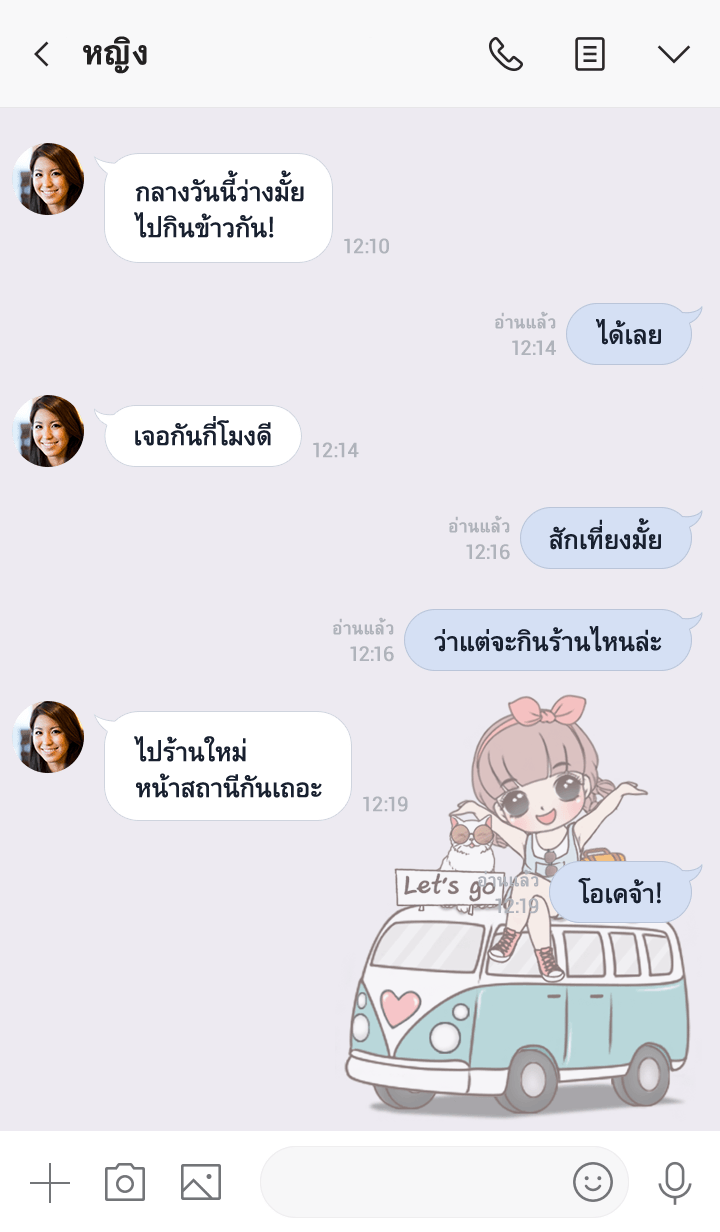Open the avatar beside the กลางวันนี้ว่างมั้ย message
The height and width of the screenshot is (1232, 720).
tap(48, 179)
